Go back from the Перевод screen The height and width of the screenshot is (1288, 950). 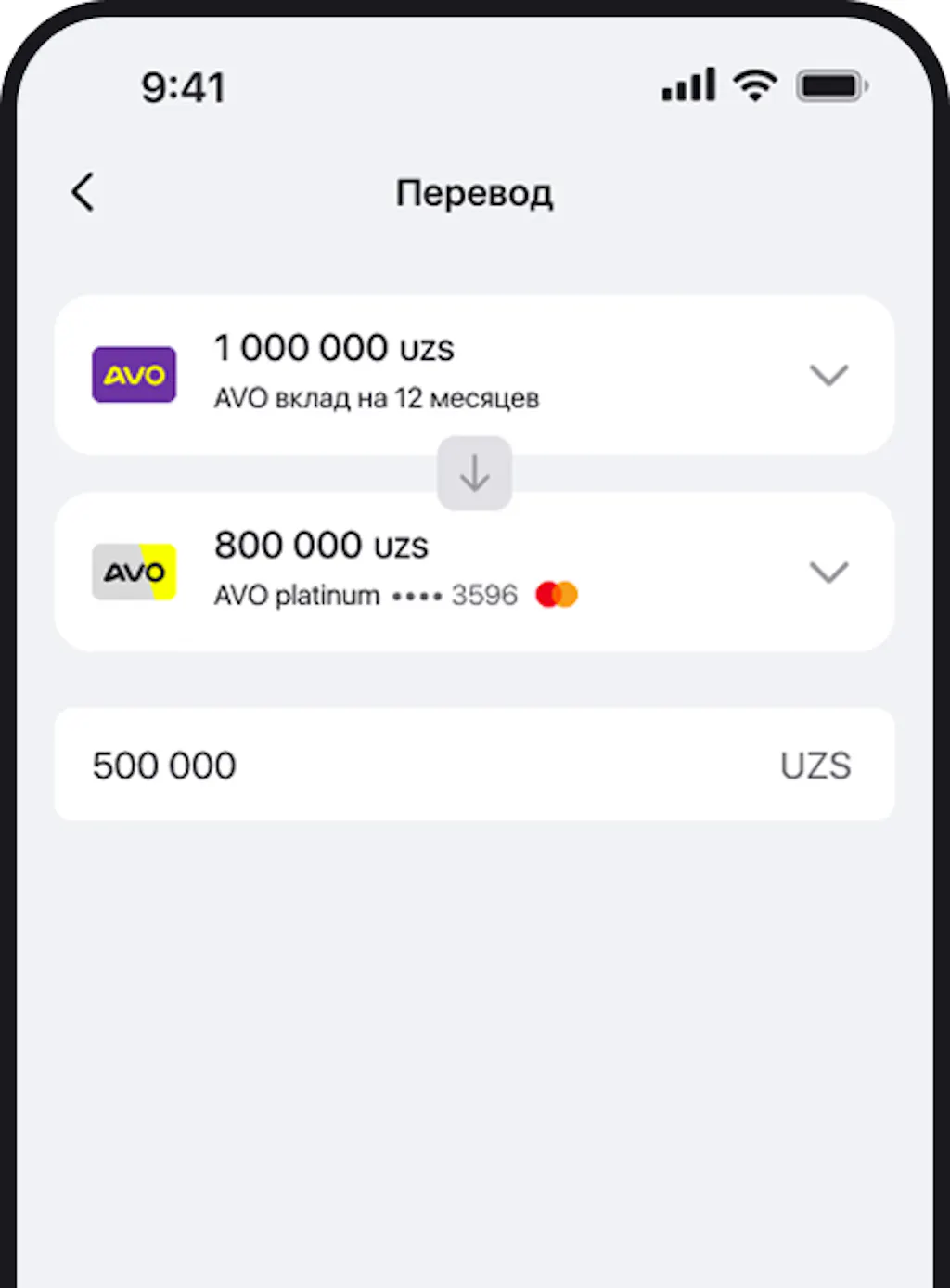click(x=83, y=192)
